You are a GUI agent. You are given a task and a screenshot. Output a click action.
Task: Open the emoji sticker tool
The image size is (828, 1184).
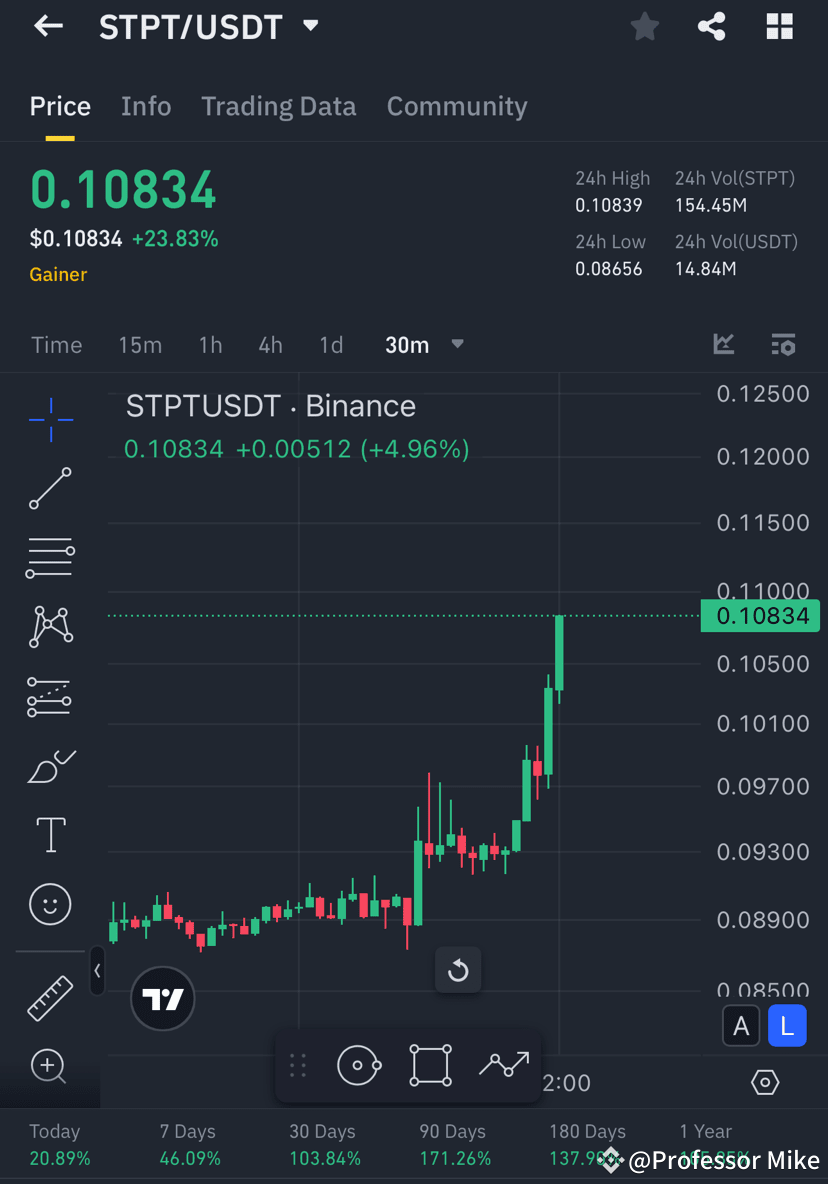click(x=50, y=904)
